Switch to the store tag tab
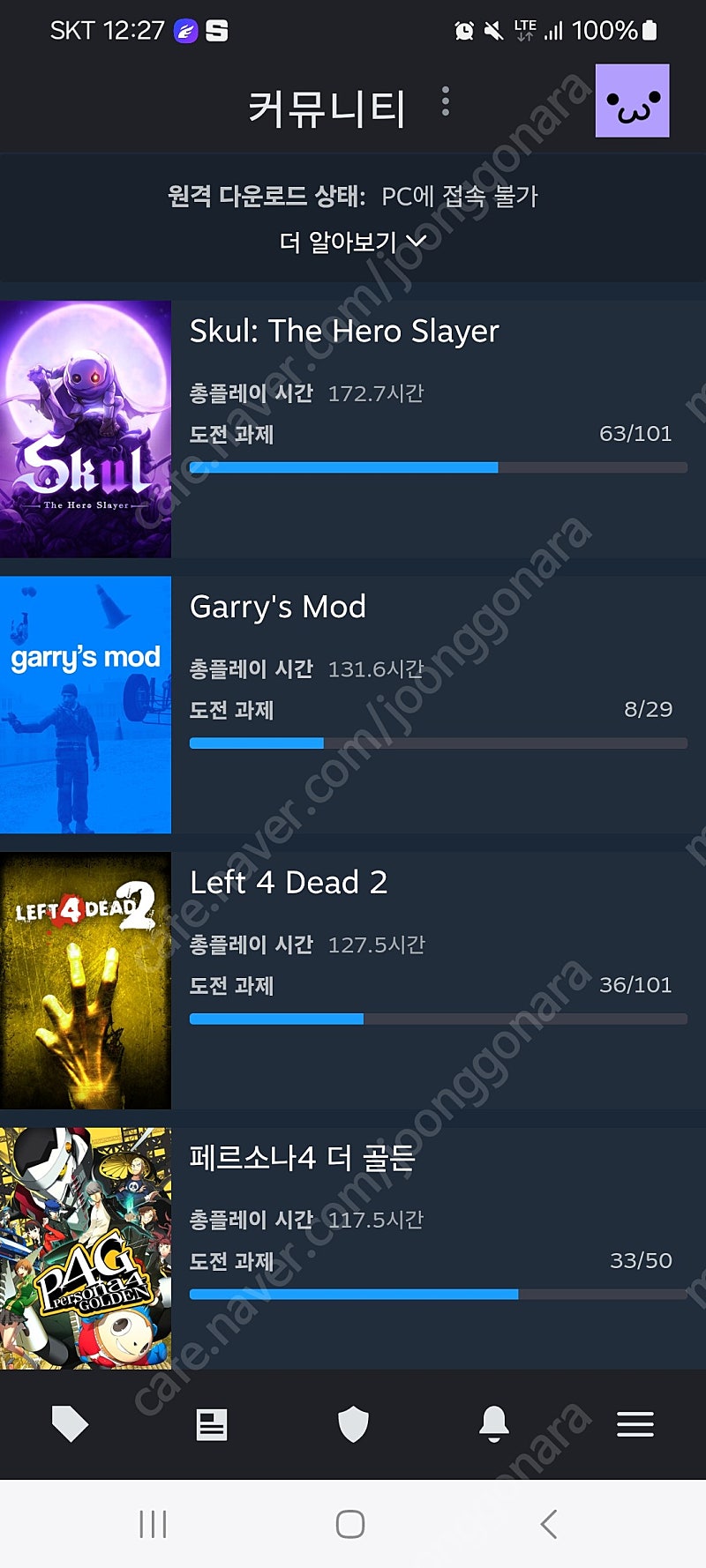The image size is (706, 1568). pos(71,1424)
